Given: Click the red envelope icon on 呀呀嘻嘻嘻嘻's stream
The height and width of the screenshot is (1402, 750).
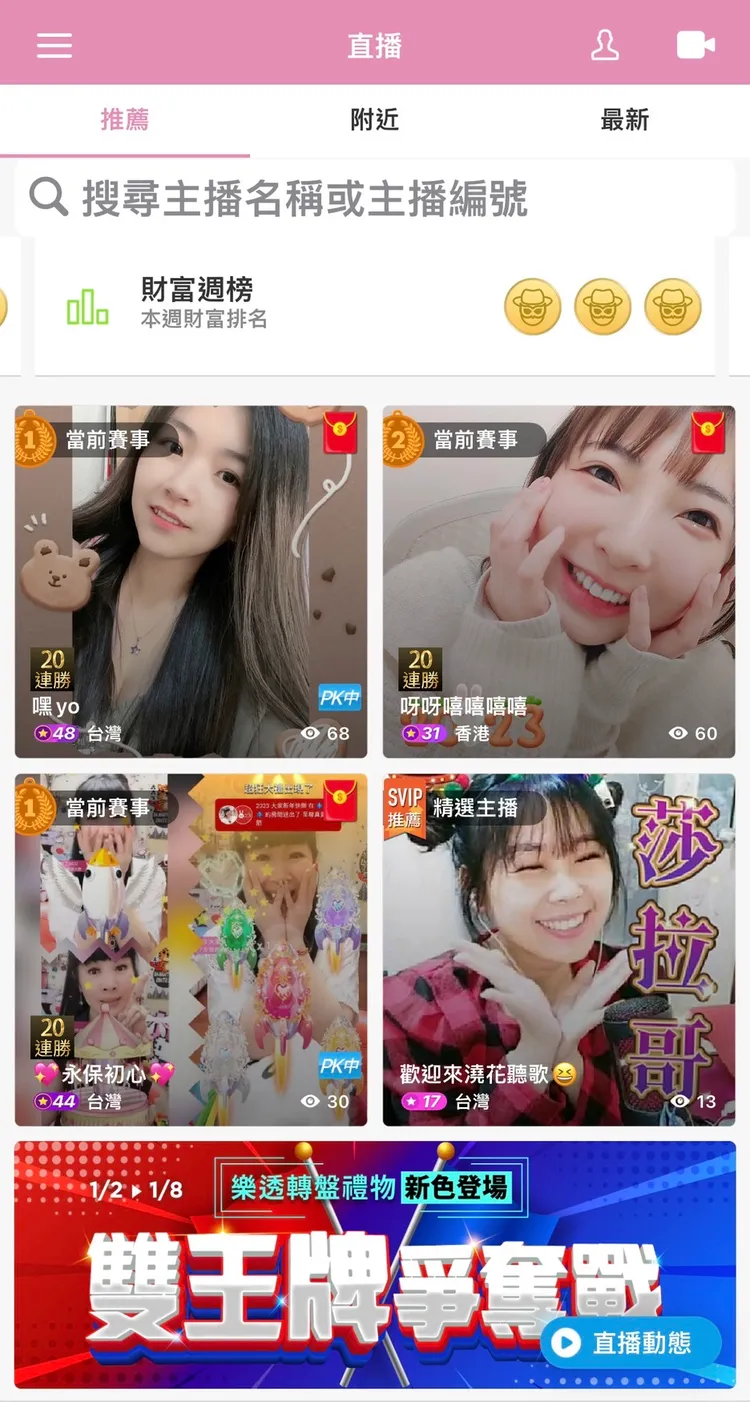Looking at the screenshot, I should point(707,430).
